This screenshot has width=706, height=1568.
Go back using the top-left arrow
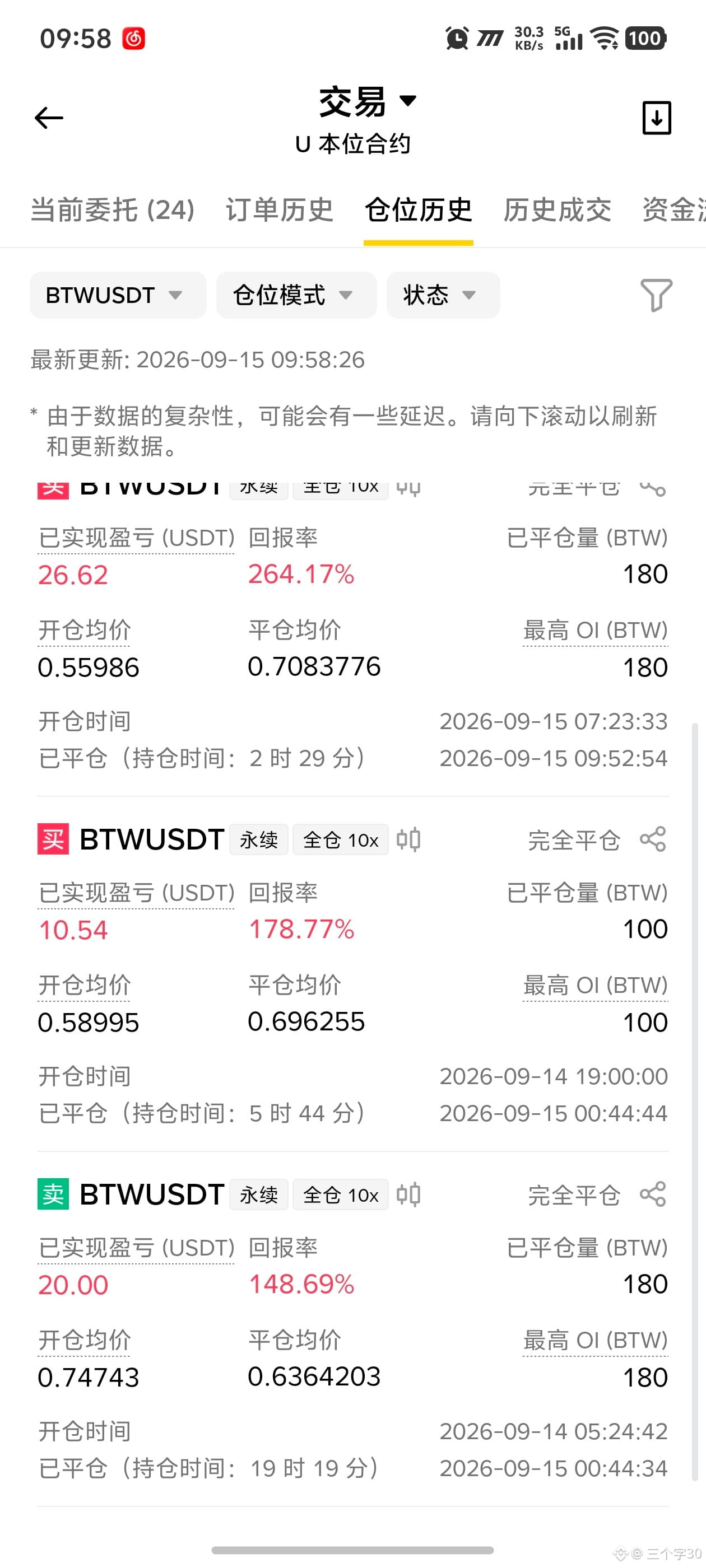tap(49, 118)
